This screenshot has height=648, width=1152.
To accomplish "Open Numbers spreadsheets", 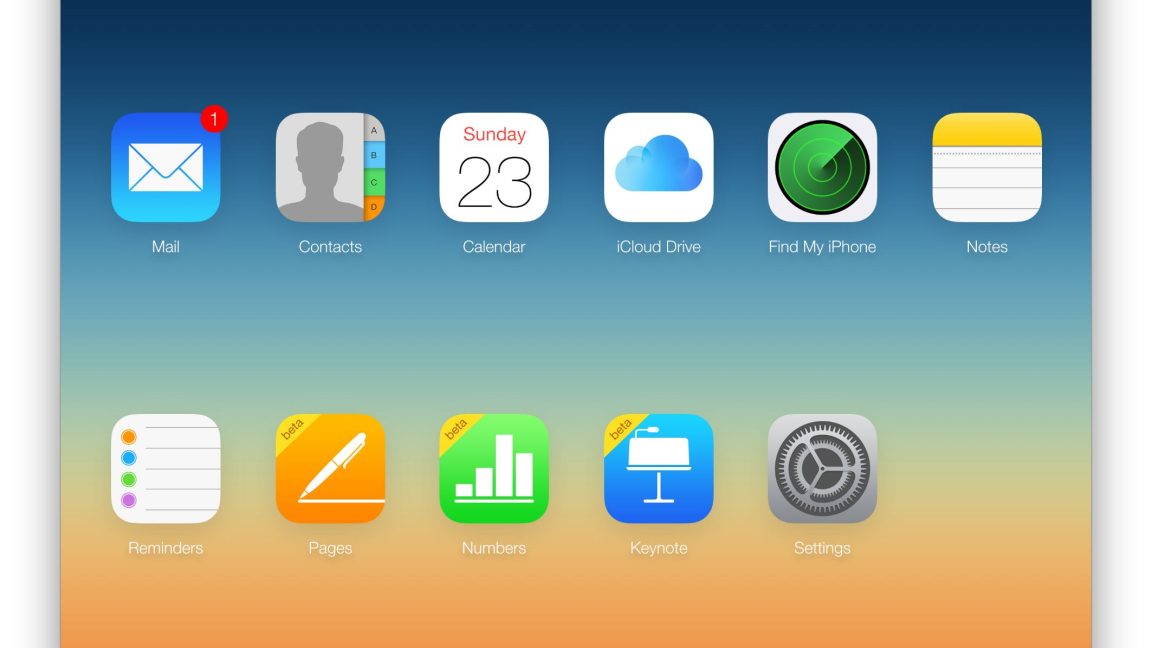I will point(494,468).
